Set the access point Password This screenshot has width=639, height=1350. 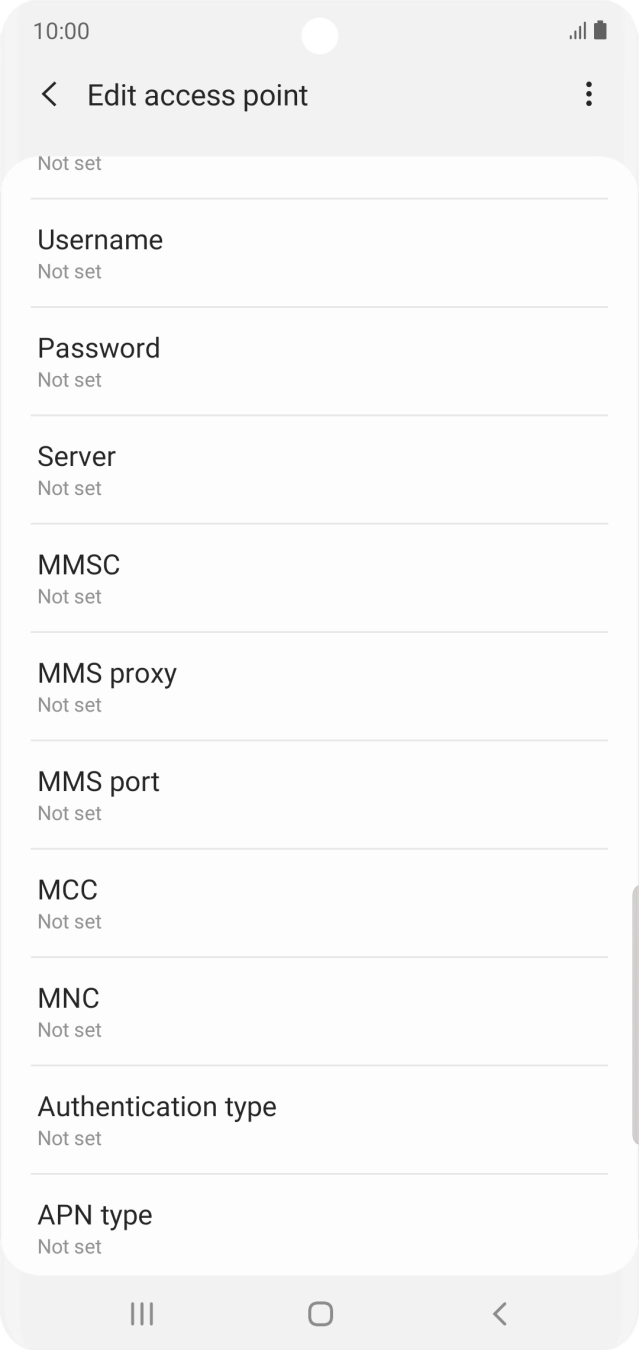(319, 362)
